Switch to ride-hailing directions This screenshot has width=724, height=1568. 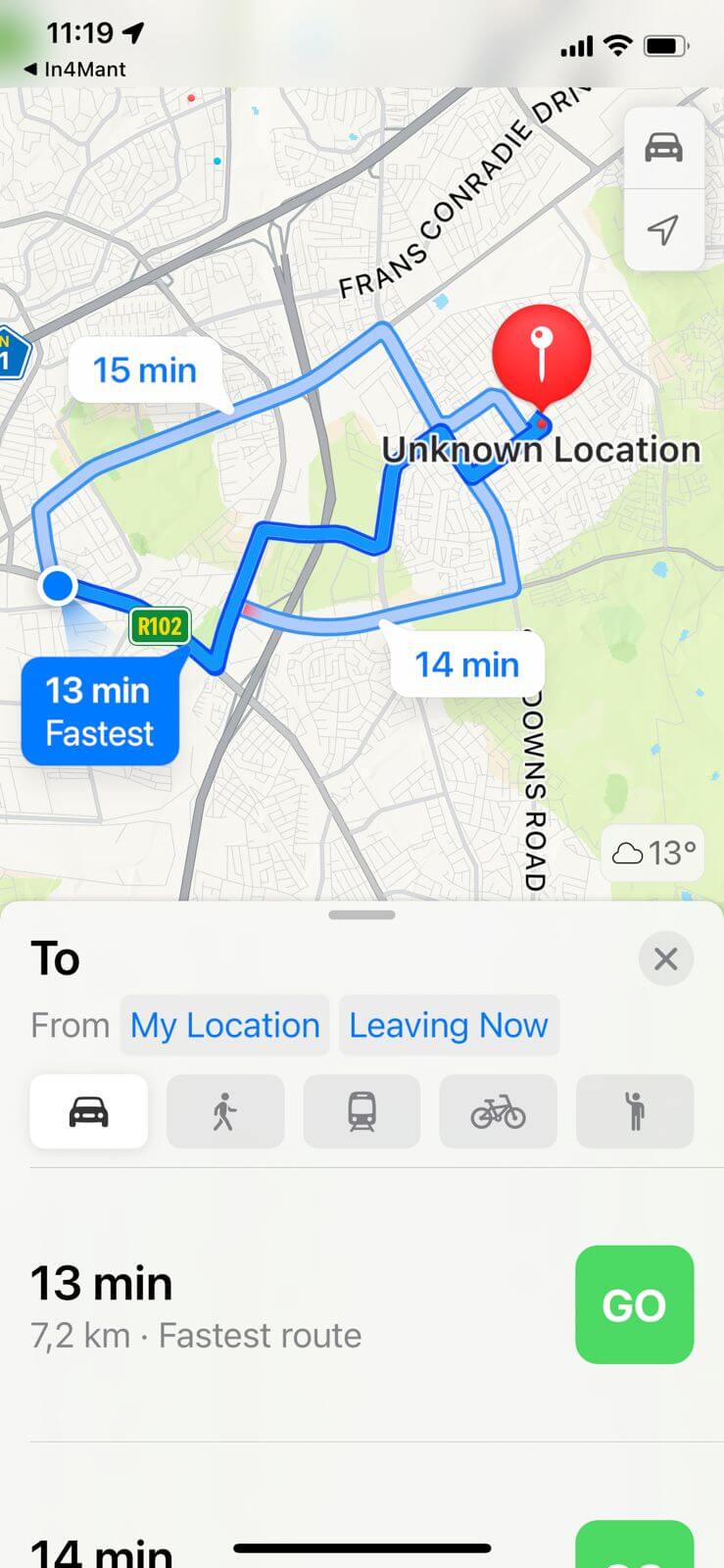(x=635, y=1112)
